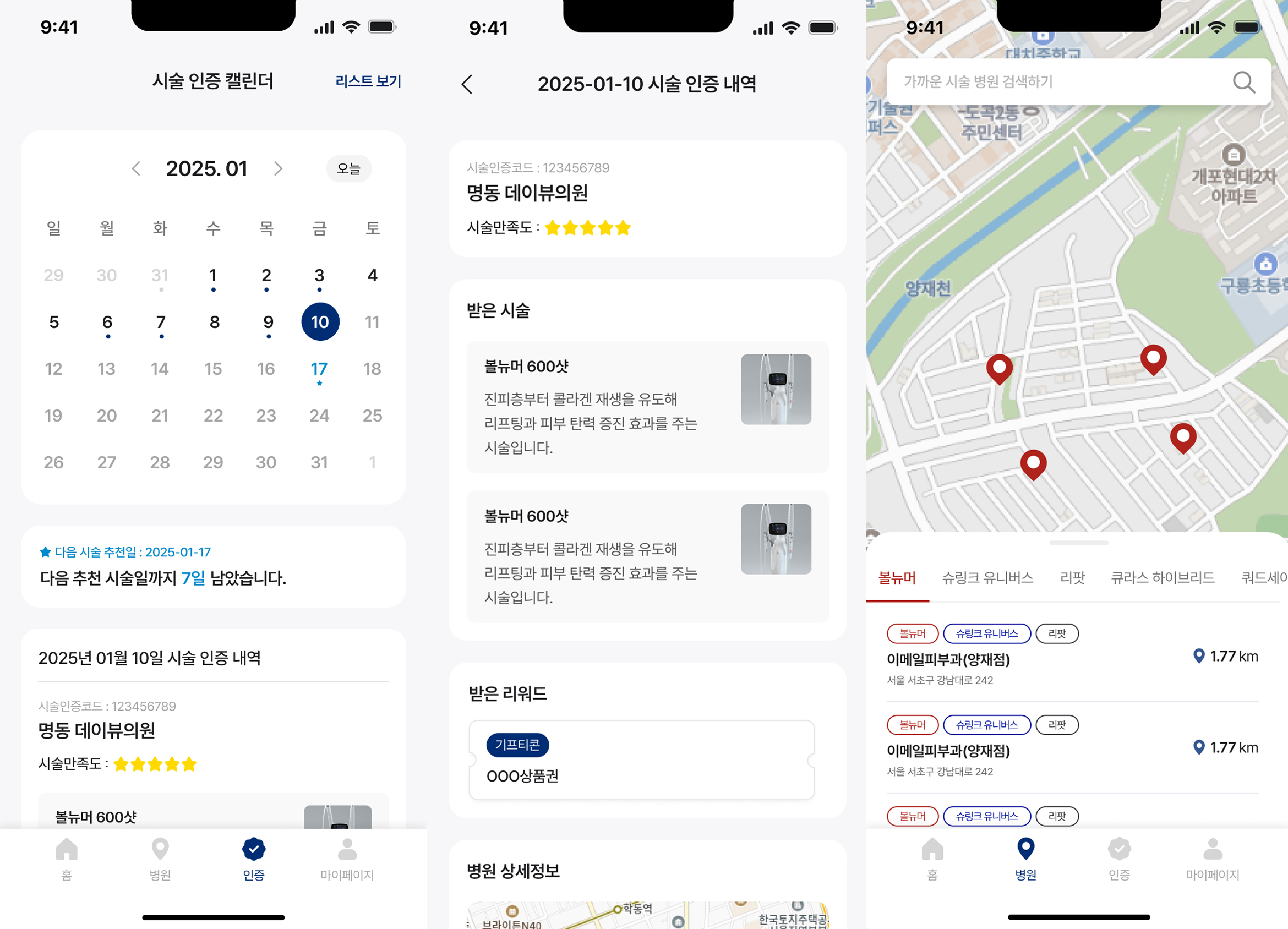The height and width of the screenshot is (929, 1288).
Task: Open the OOO상품권 기프티콘 reward coupon
Action: point(641,760)
